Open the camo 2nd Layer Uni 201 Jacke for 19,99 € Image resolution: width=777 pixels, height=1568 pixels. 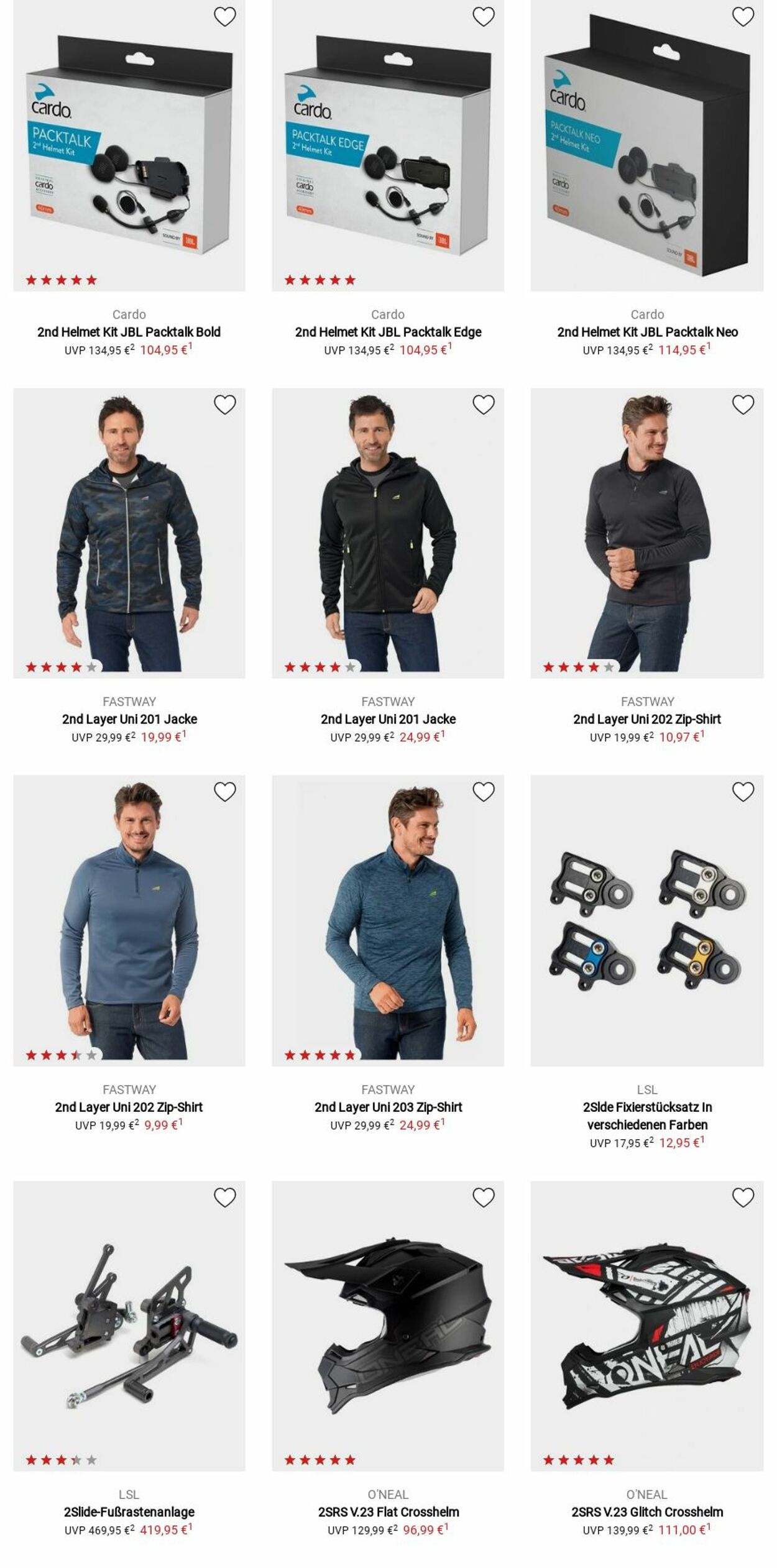(x=129, y=719)
